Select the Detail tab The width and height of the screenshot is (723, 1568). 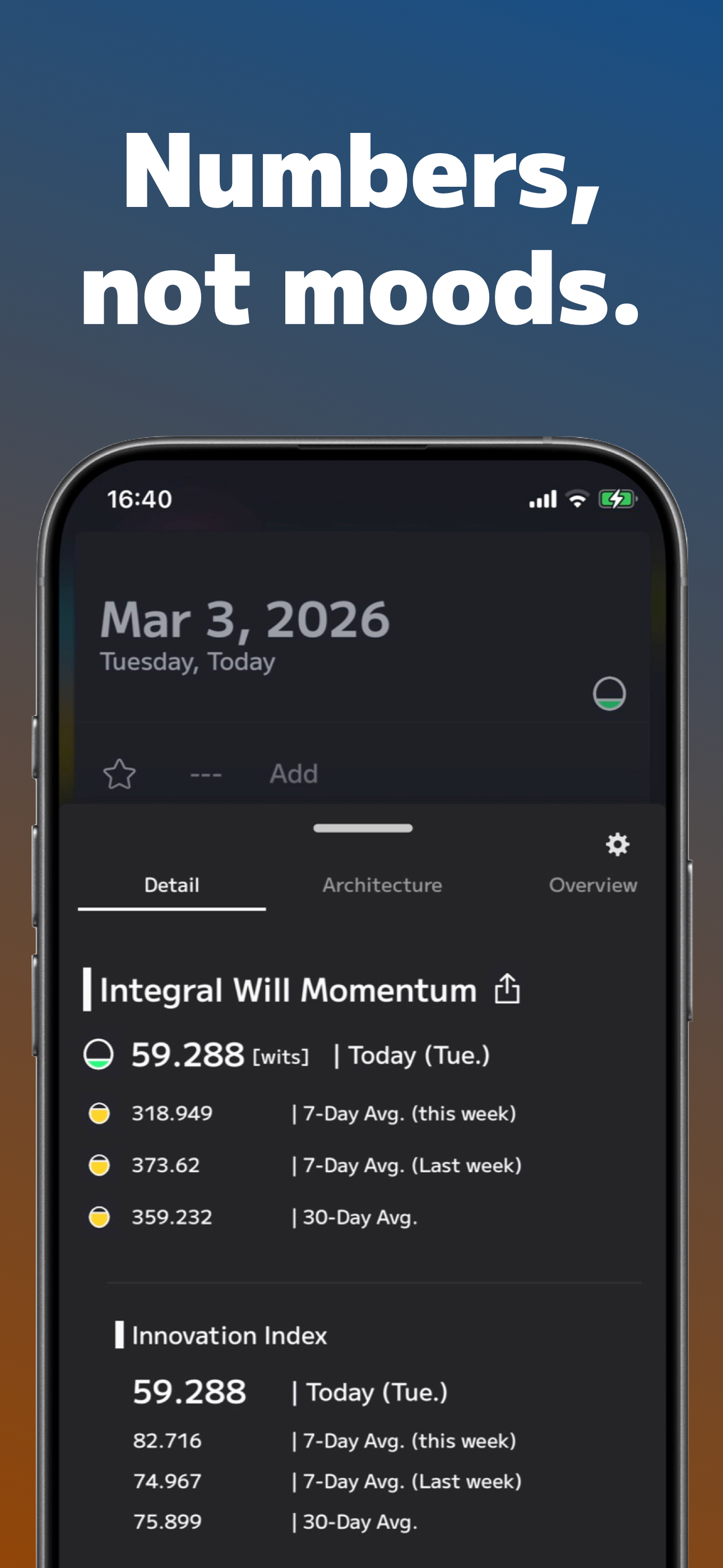point(172,886)
